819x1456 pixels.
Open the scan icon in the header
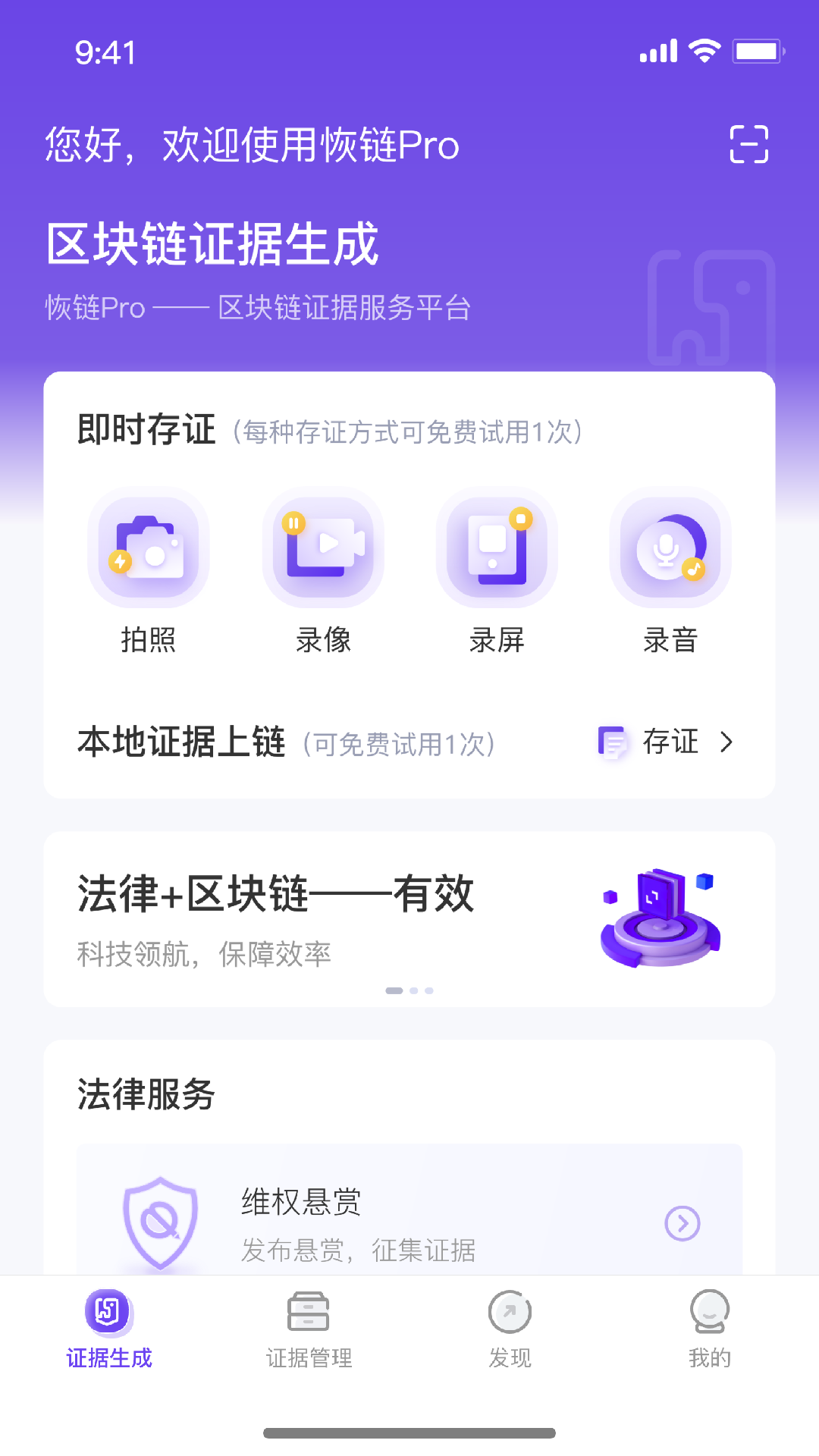(748, 144)
